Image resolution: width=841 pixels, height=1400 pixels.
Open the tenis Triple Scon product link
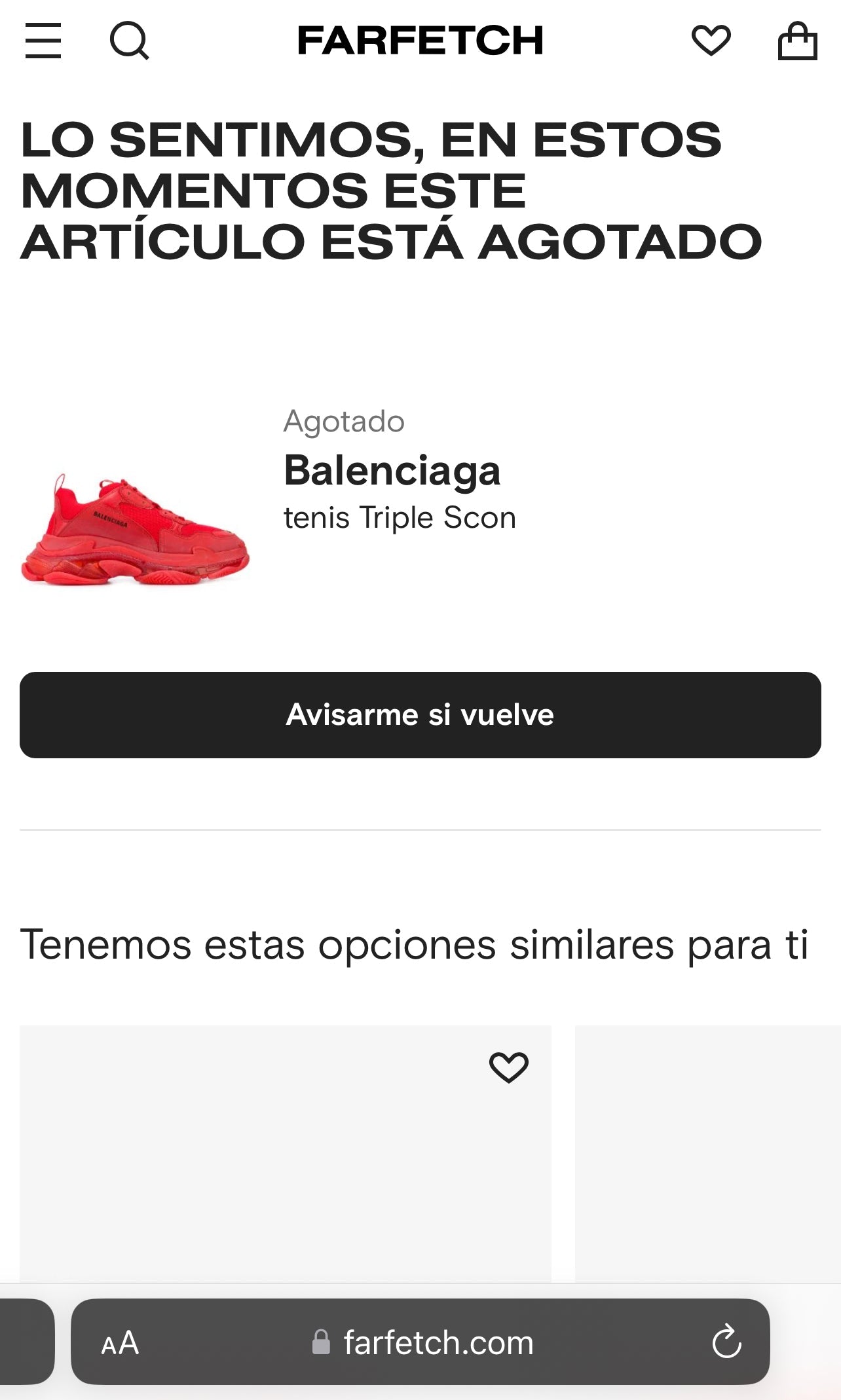(400, 517)
